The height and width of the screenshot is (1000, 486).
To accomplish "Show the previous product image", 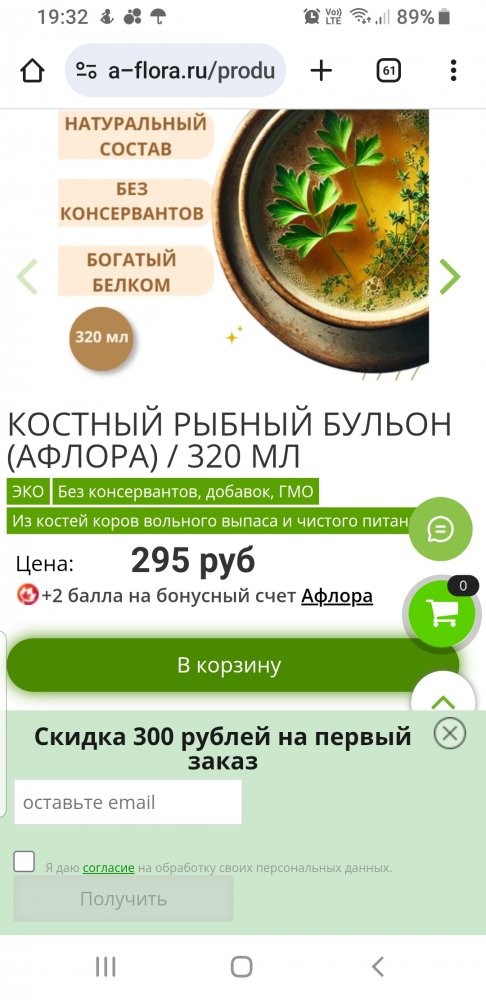I will (x=27, y=276).
